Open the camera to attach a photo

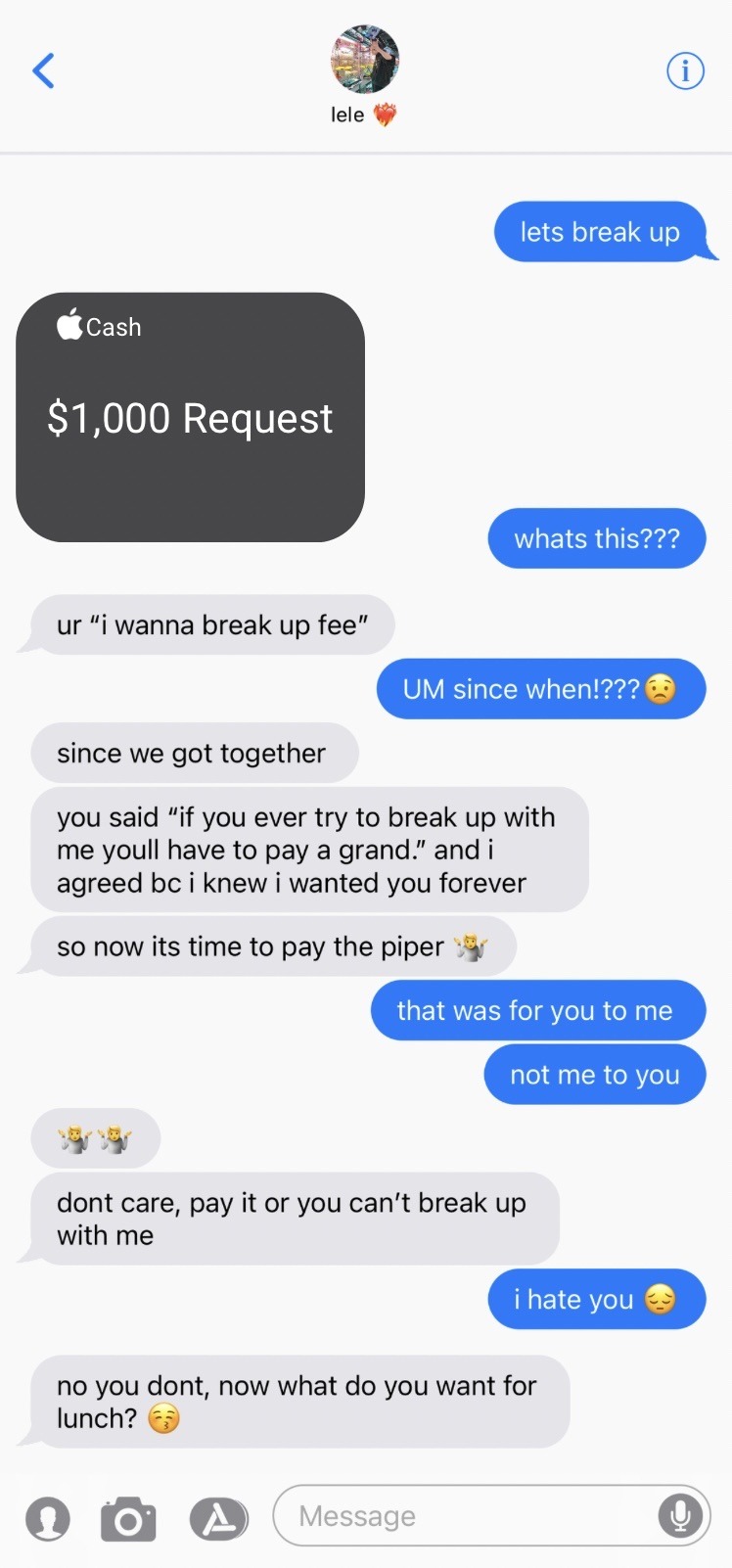pyautogui.click(x=128, y=1518)
